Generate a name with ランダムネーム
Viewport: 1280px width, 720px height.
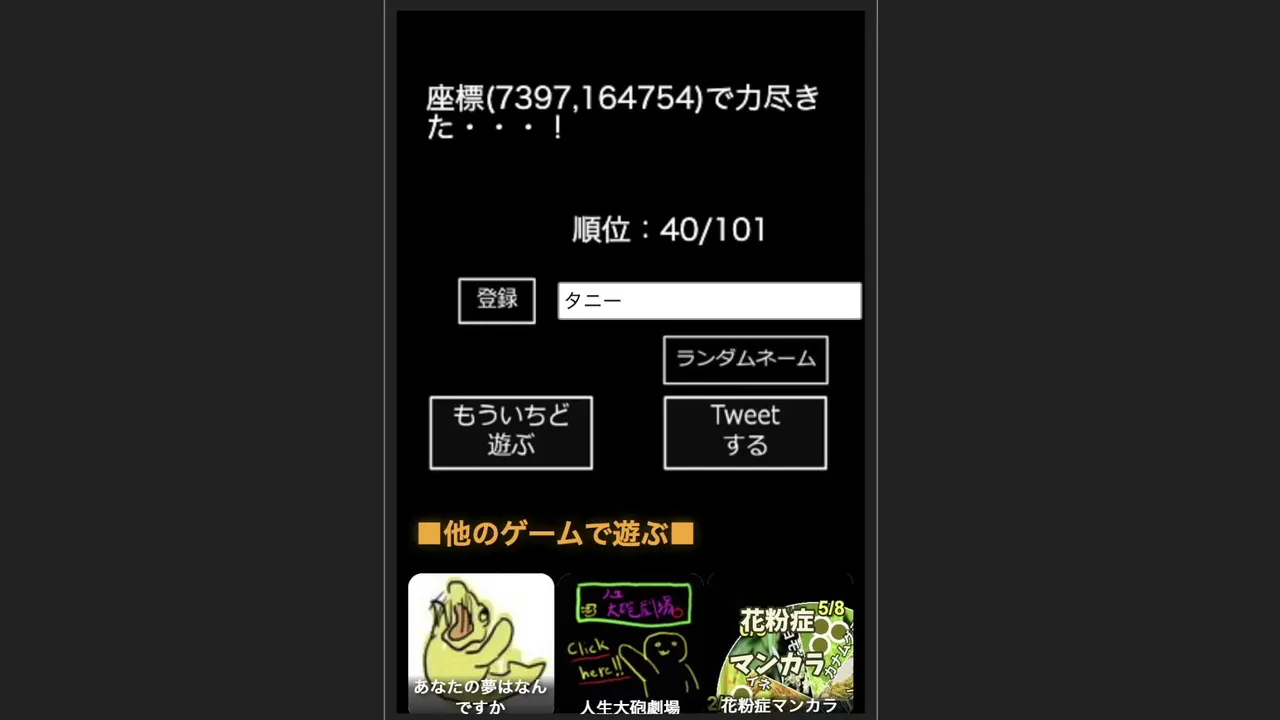tap(745, 360)
